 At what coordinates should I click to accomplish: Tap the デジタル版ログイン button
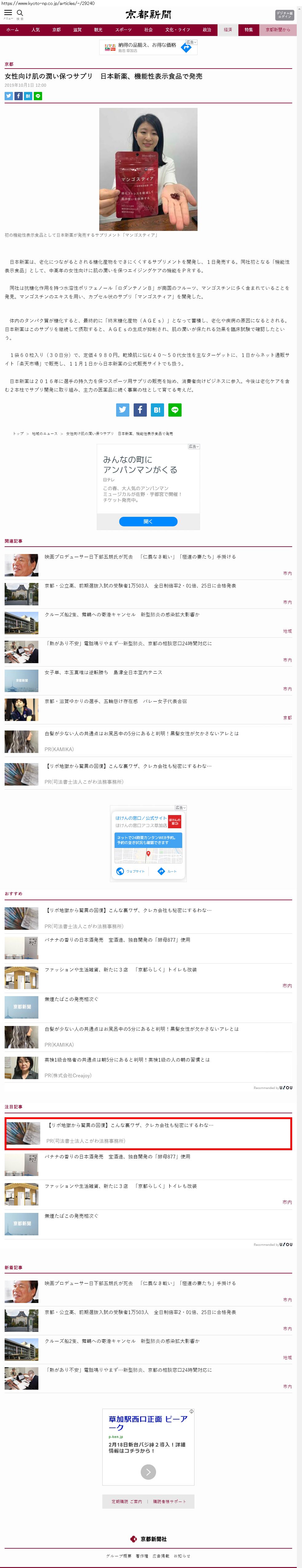pos(284,15)
